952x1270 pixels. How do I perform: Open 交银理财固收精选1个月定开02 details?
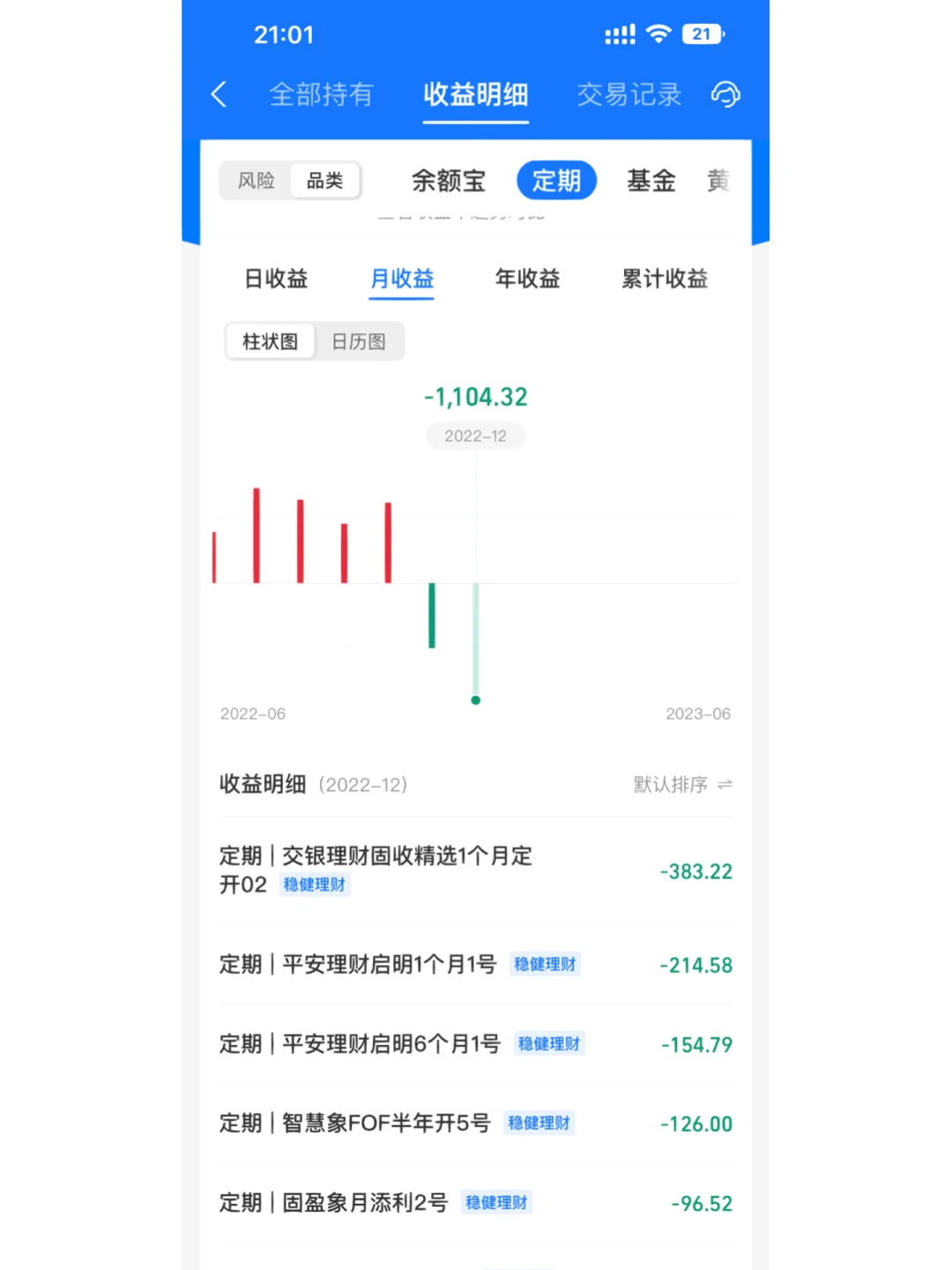tap(475, 870)
